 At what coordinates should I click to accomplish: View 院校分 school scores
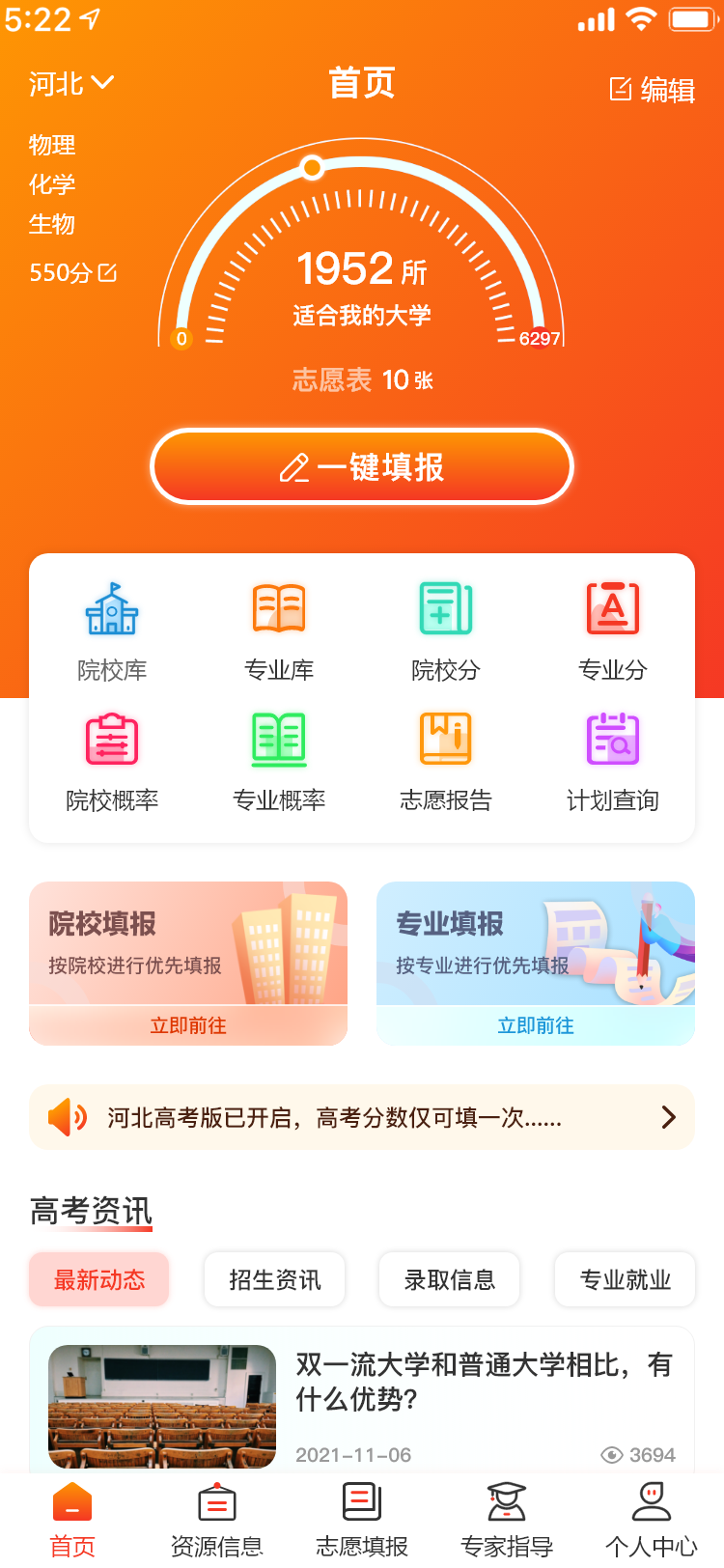point(445,630)
